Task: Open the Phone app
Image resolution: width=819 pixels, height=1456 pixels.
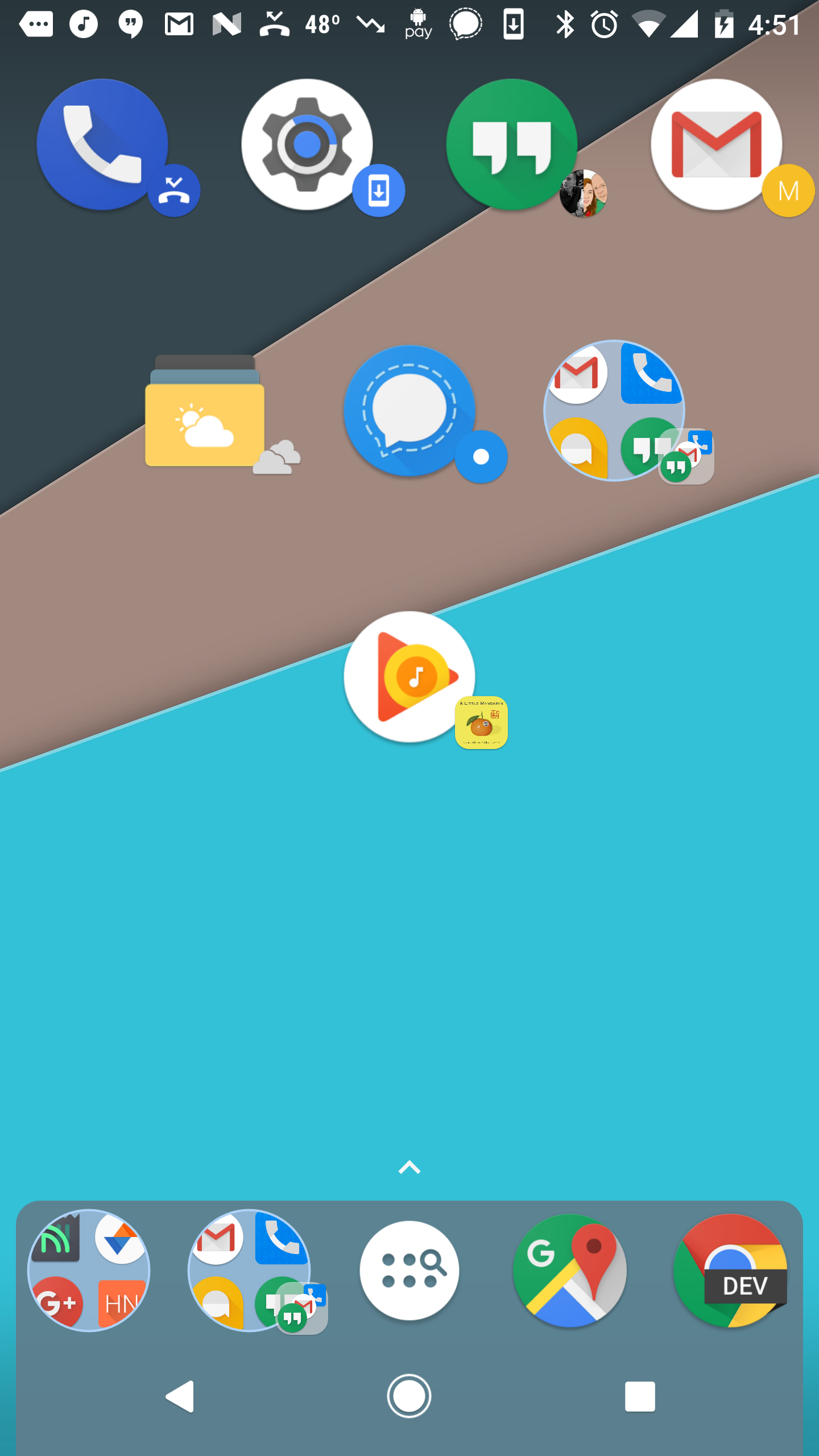Action: pyautogui.click(x=102, y=145)
